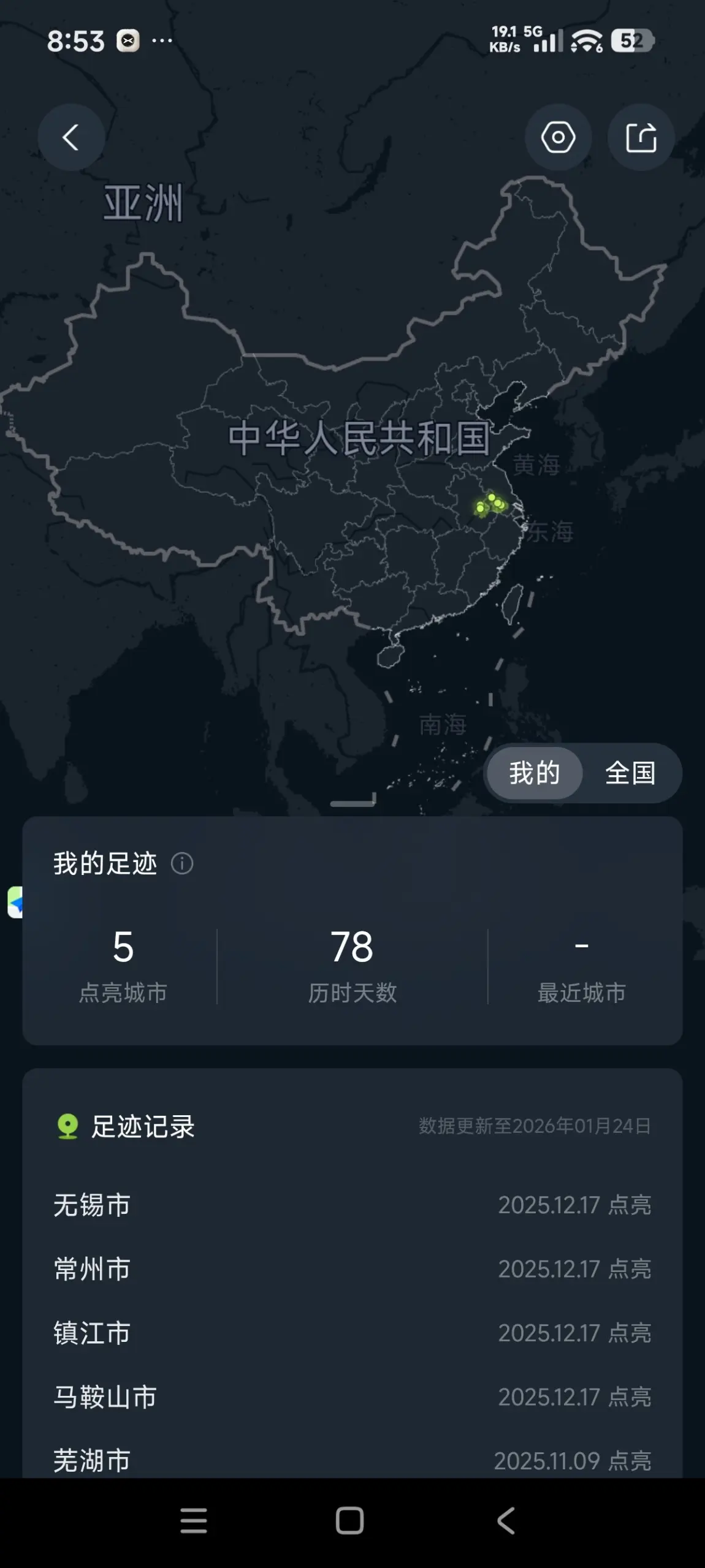Share the footprint map
This screenshot has height=1568, width=705.
pos(641,137)
